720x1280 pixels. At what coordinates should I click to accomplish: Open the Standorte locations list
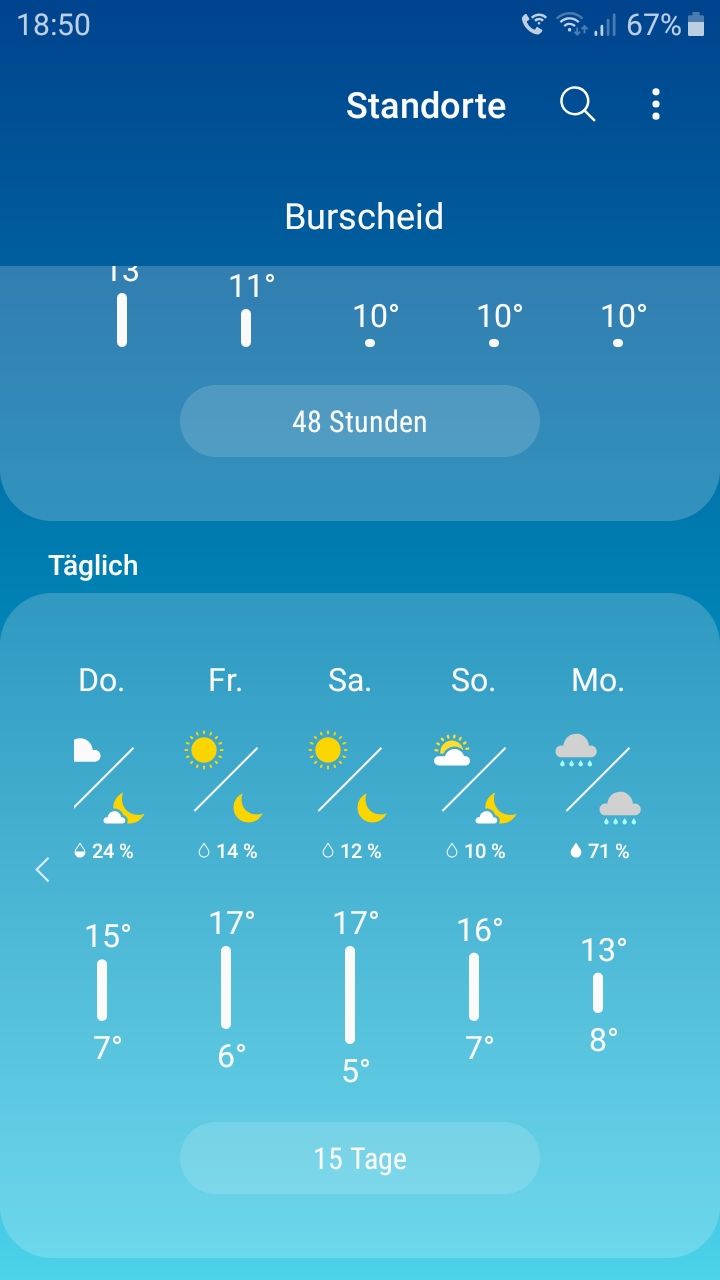[426, 105]
